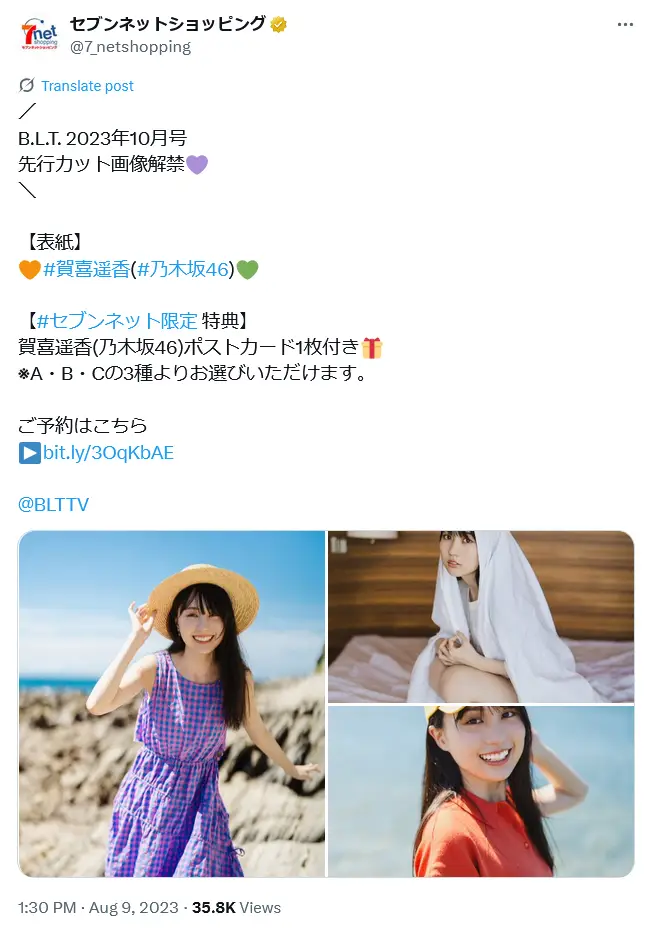Open the photo with straw hat and purple dress

click(x=171, y=704)
